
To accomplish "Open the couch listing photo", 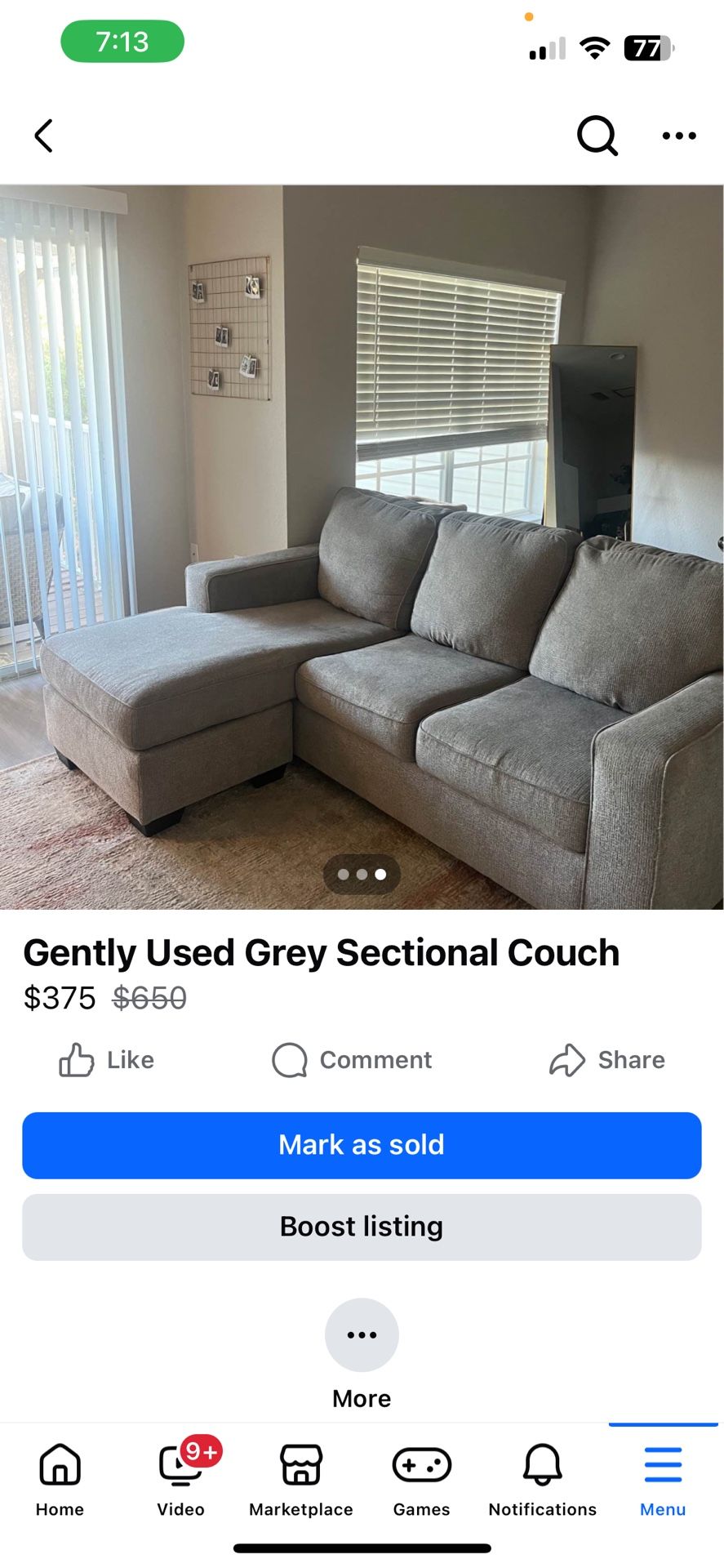I will (362, 546).
